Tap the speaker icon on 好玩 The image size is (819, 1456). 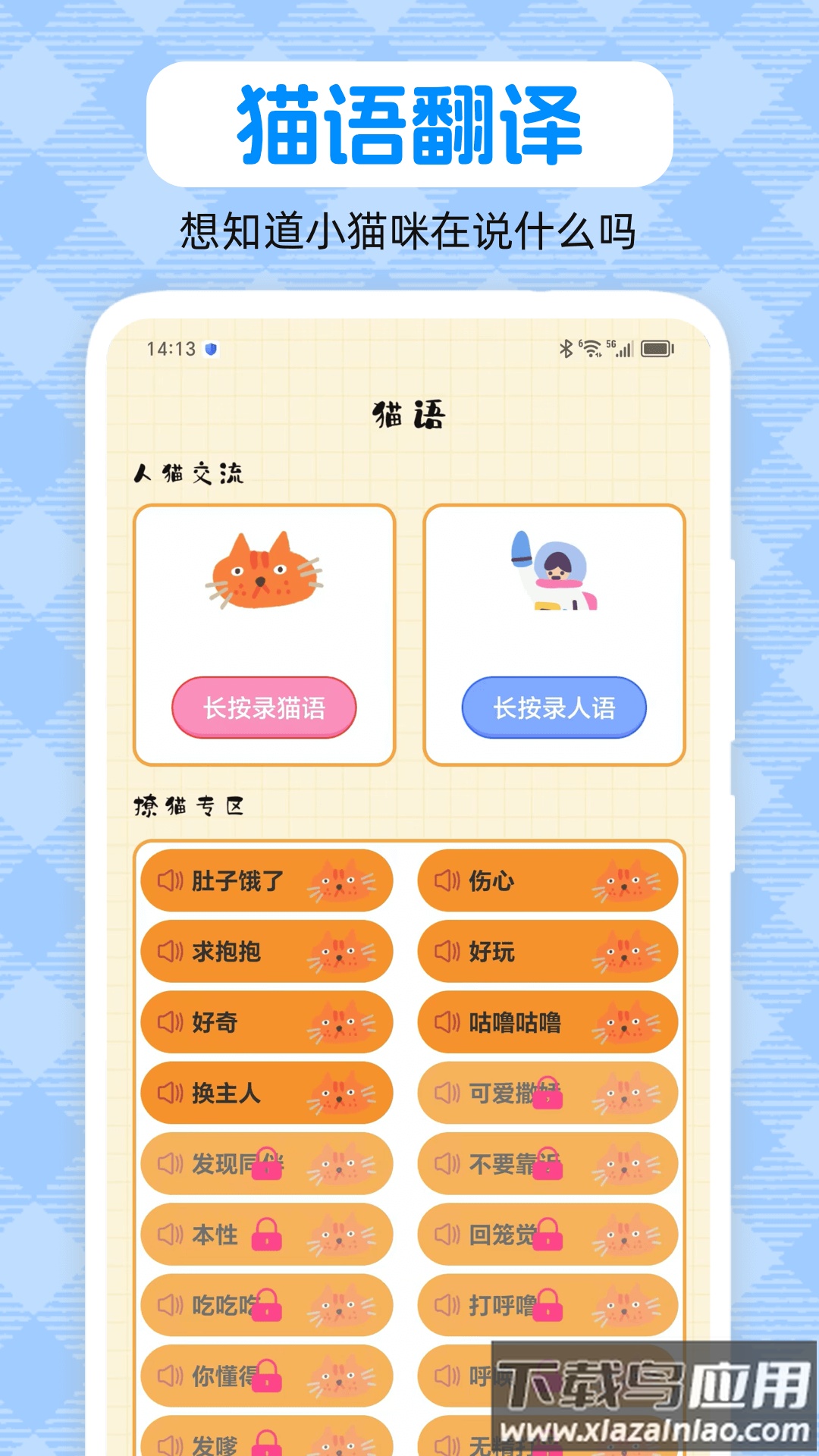448,952
